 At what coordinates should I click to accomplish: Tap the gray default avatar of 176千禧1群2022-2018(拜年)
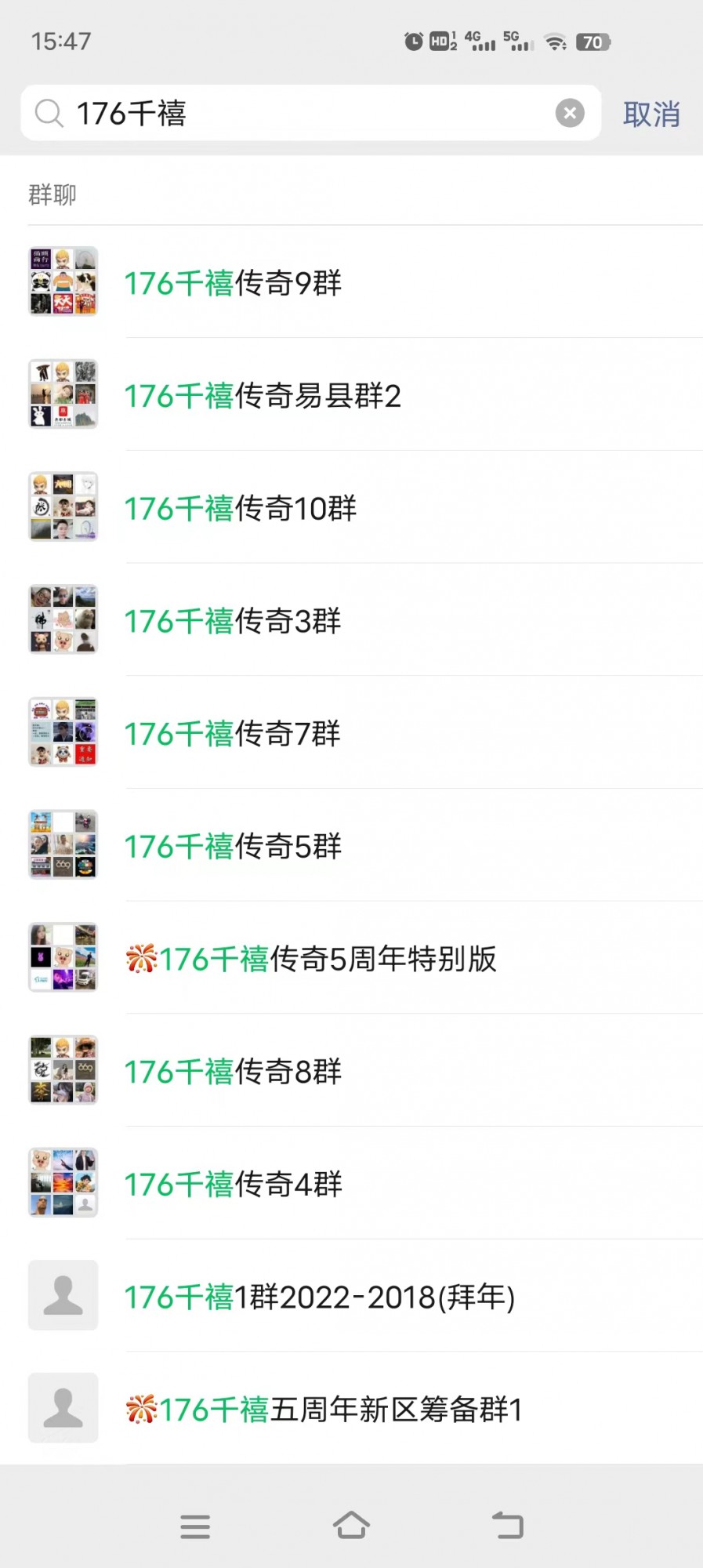pos(63,1295)
